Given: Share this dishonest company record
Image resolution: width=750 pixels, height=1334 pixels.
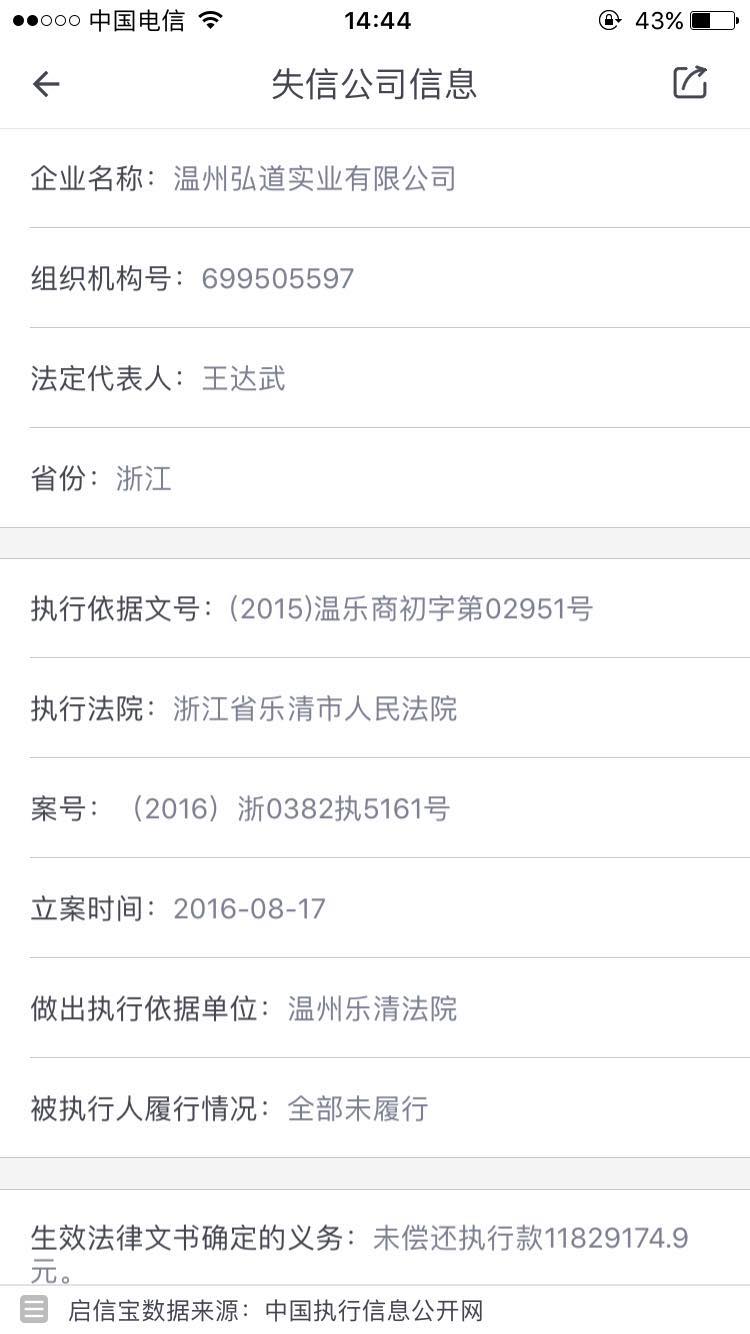Looking at the screenshot, I should (x=690, y=83).
